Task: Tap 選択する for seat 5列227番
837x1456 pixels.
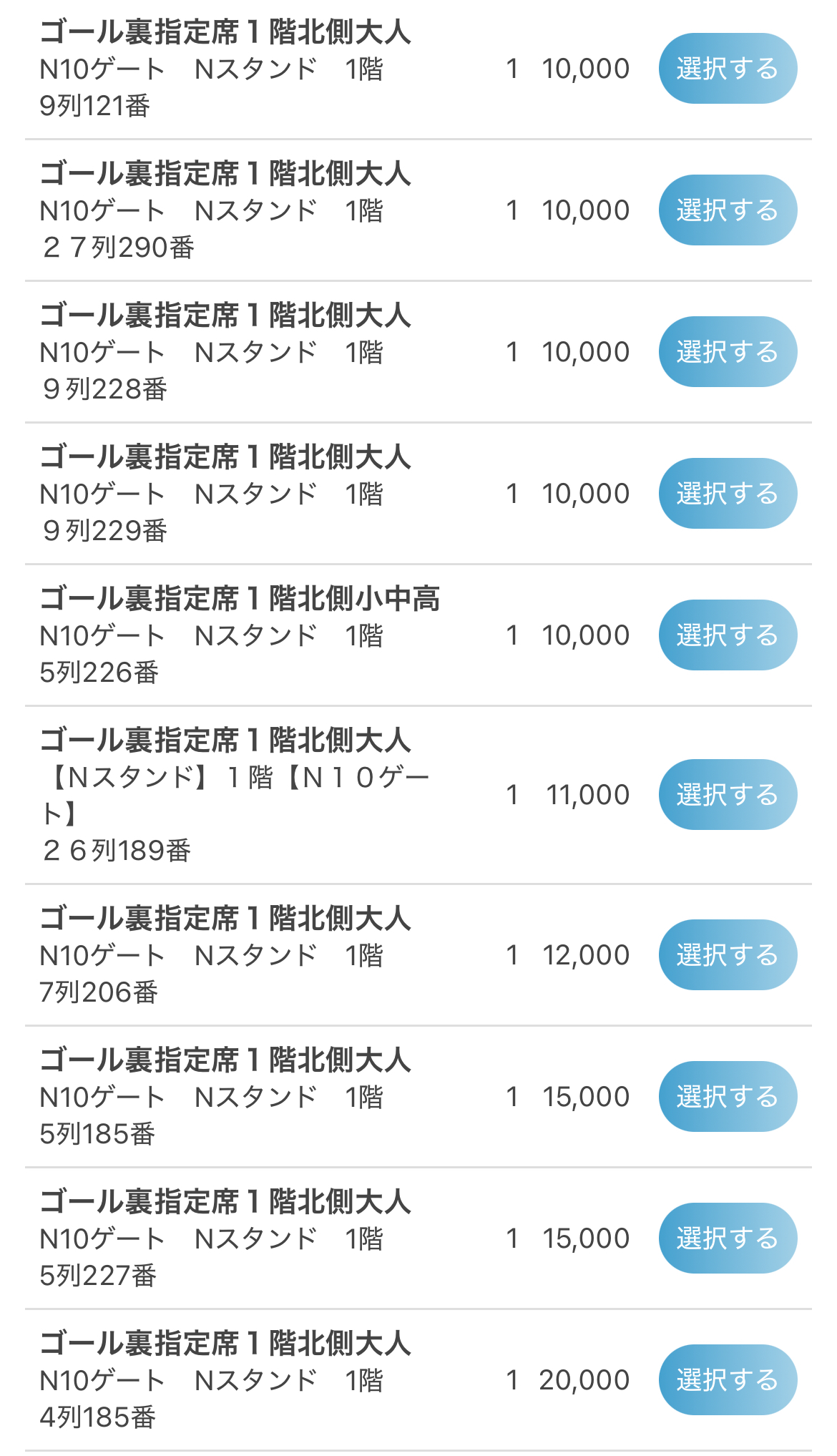Action: 728,1238
